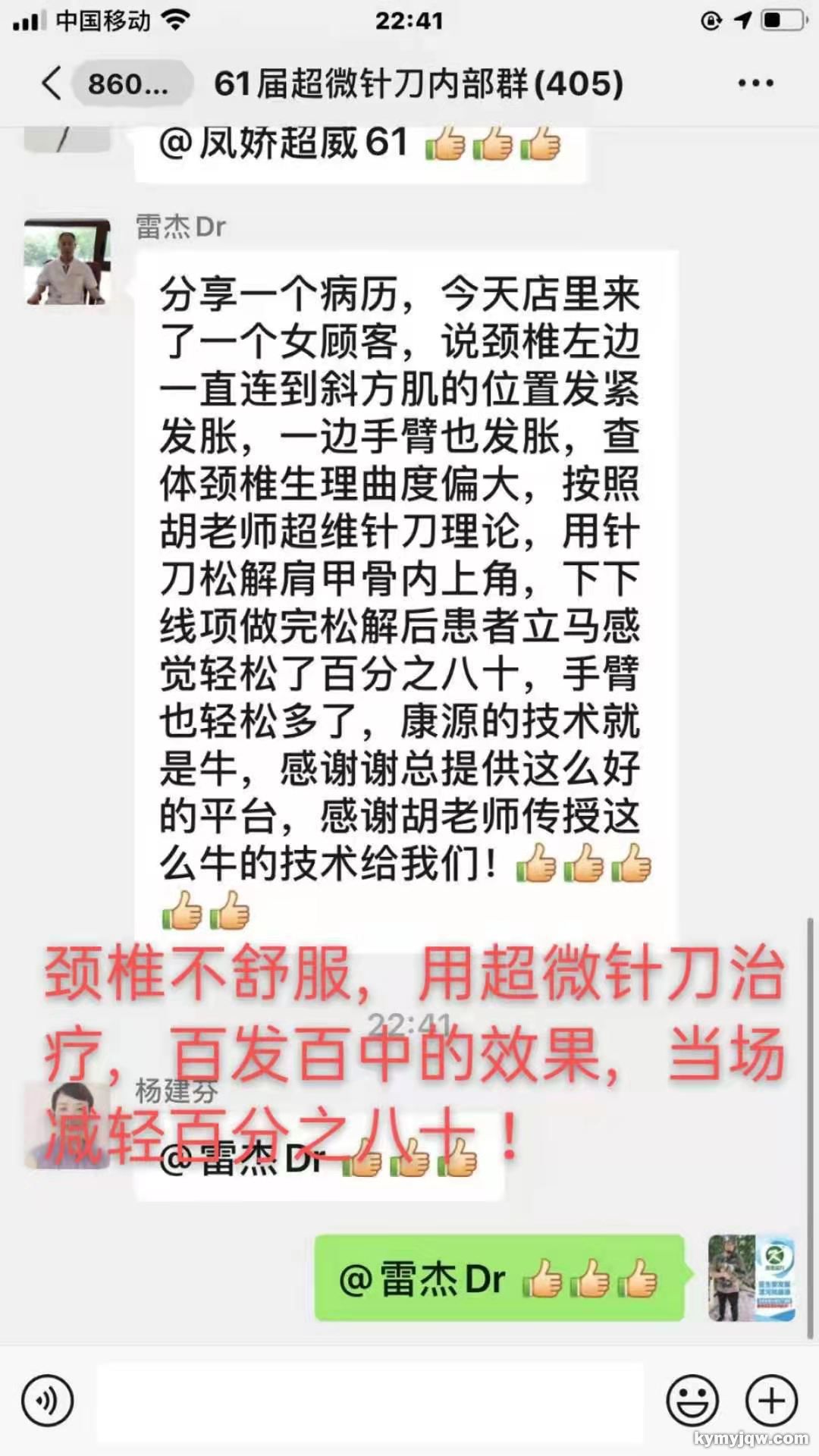The width and height of the screenshot is (819, 1456).
Task: Switch to voice message input
Action: tap(48, 1400)
